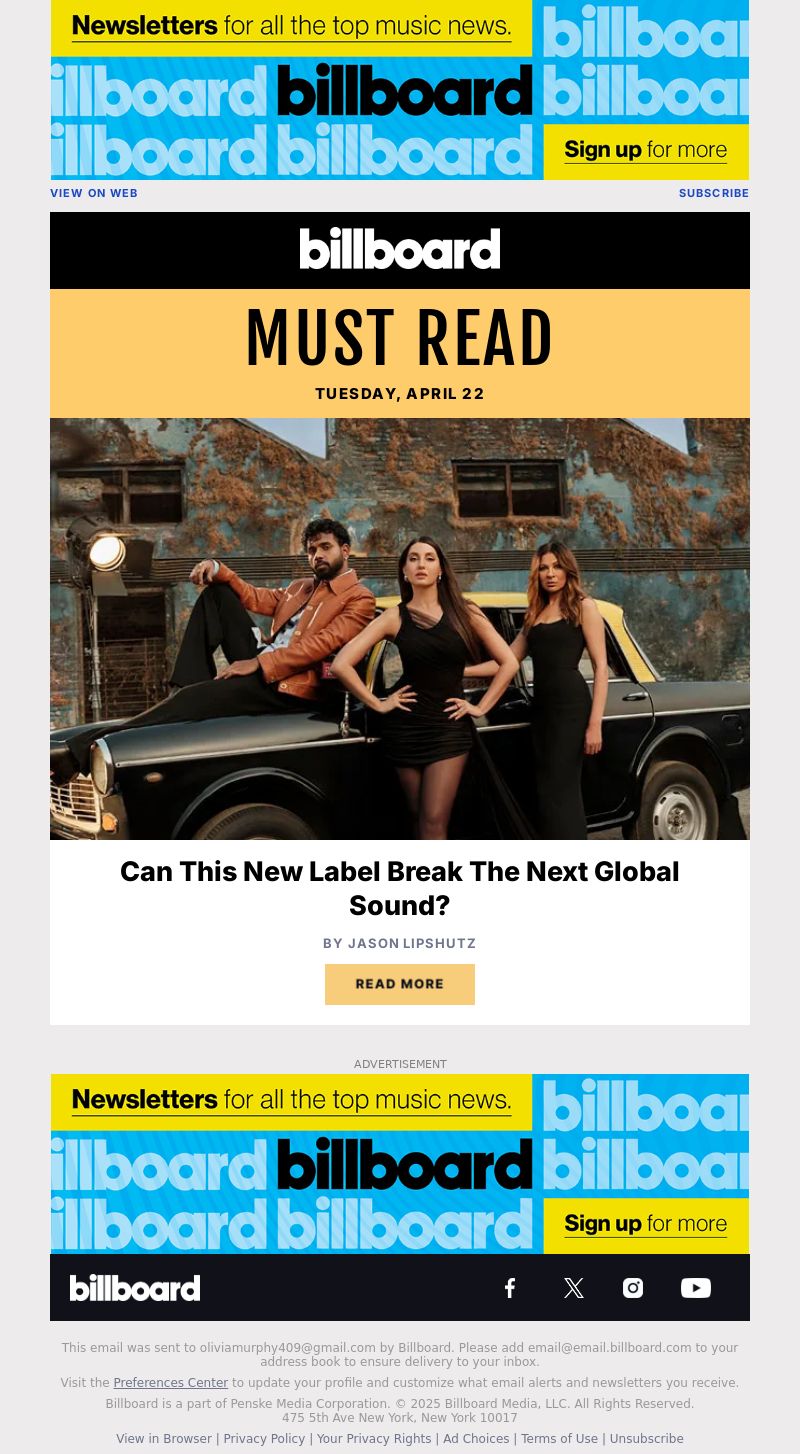
Task: Tap Sign up for more in top banner
Action: (x=645, y=150)
